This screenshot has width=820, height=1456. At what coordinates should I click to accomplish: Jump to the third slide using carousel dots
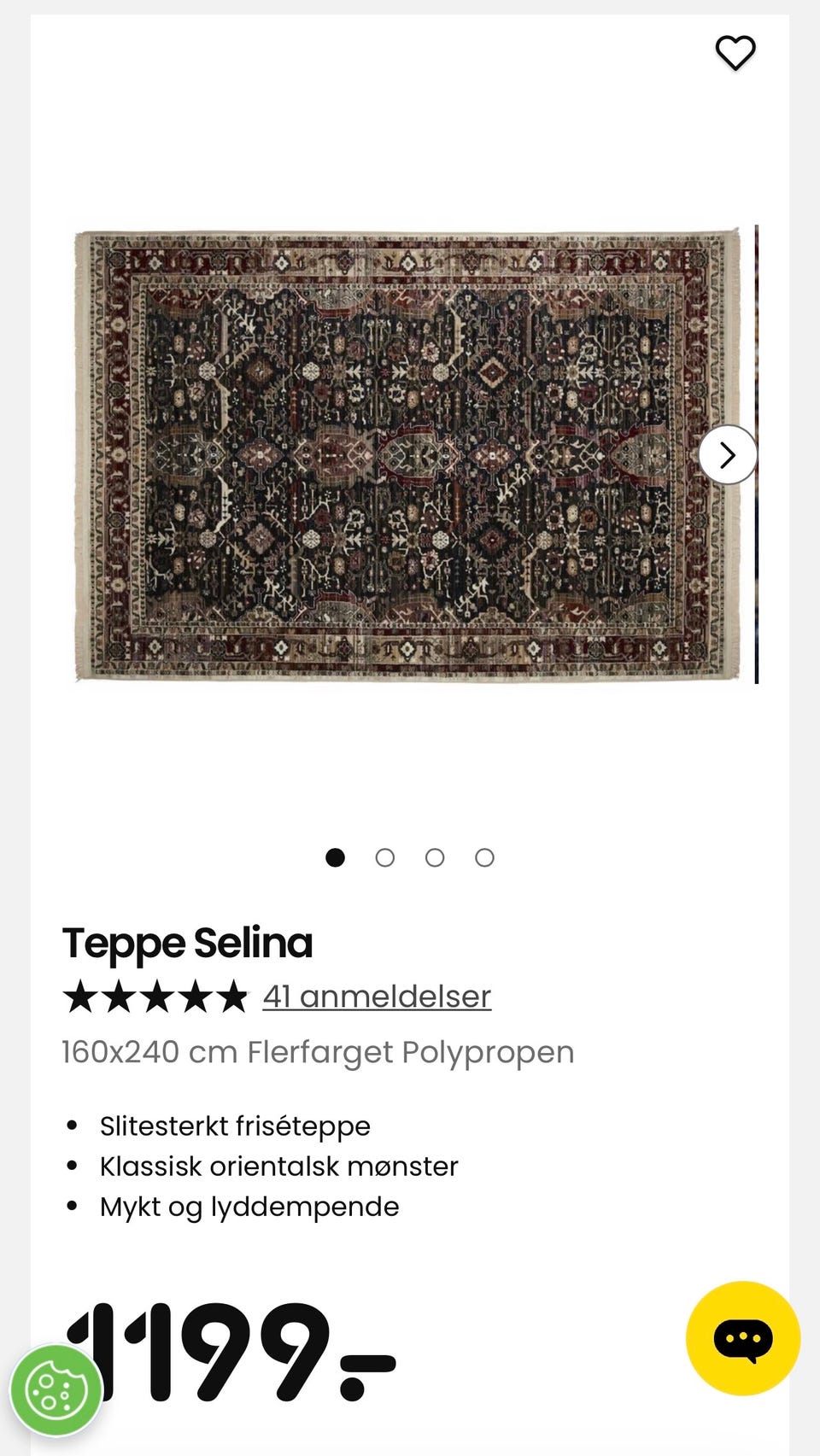[x=435, y=857]
